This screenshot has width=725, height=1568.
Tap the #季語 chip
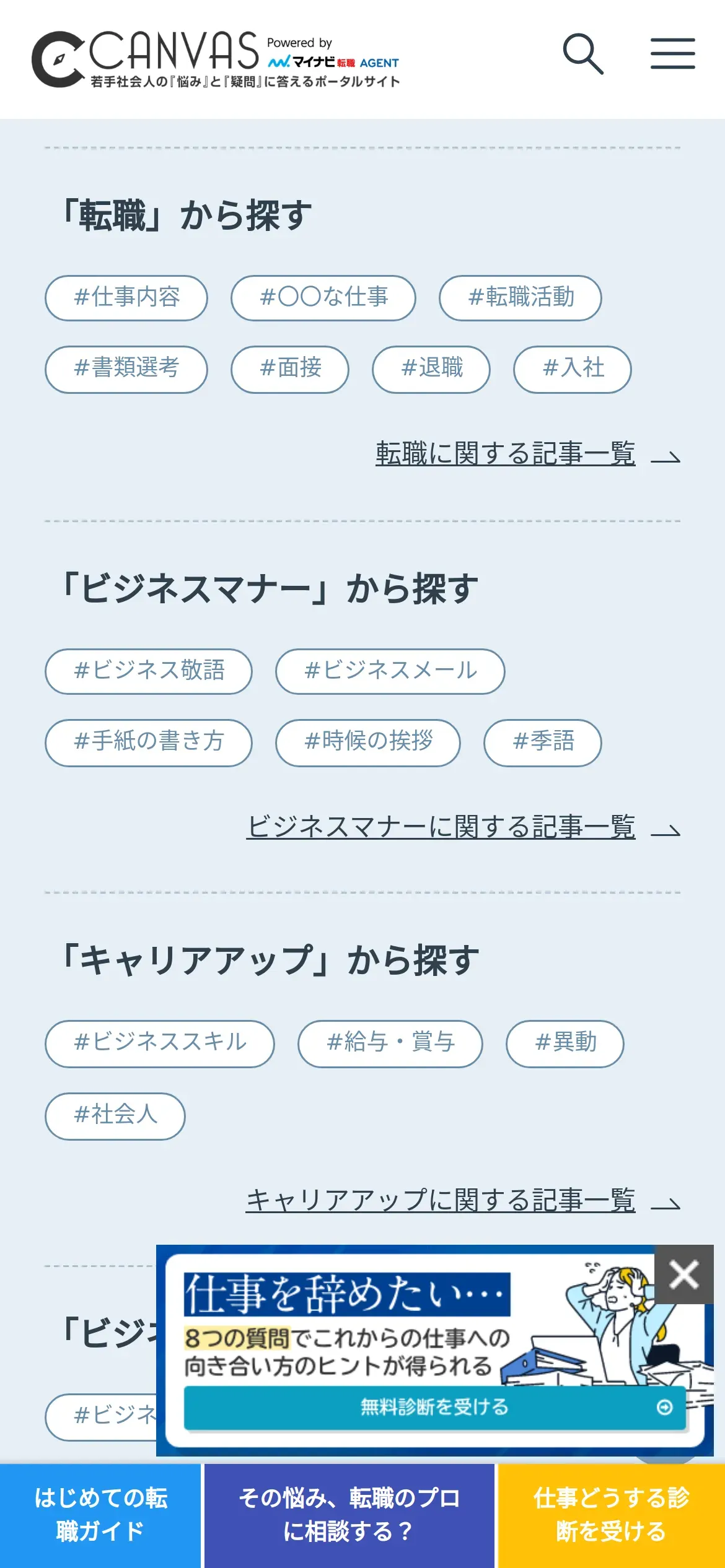543,743
